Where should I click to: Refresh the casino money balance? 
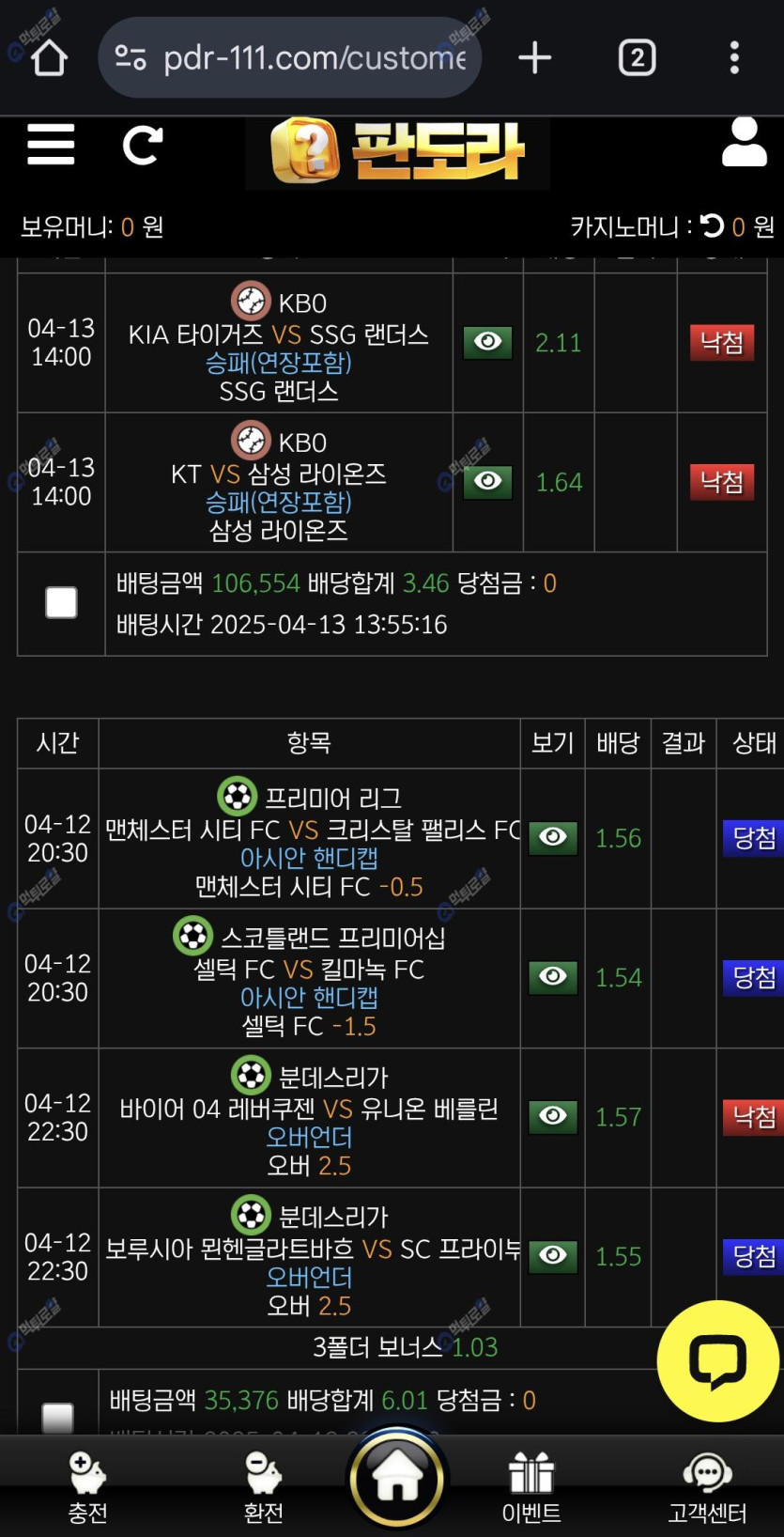point(712,225)
